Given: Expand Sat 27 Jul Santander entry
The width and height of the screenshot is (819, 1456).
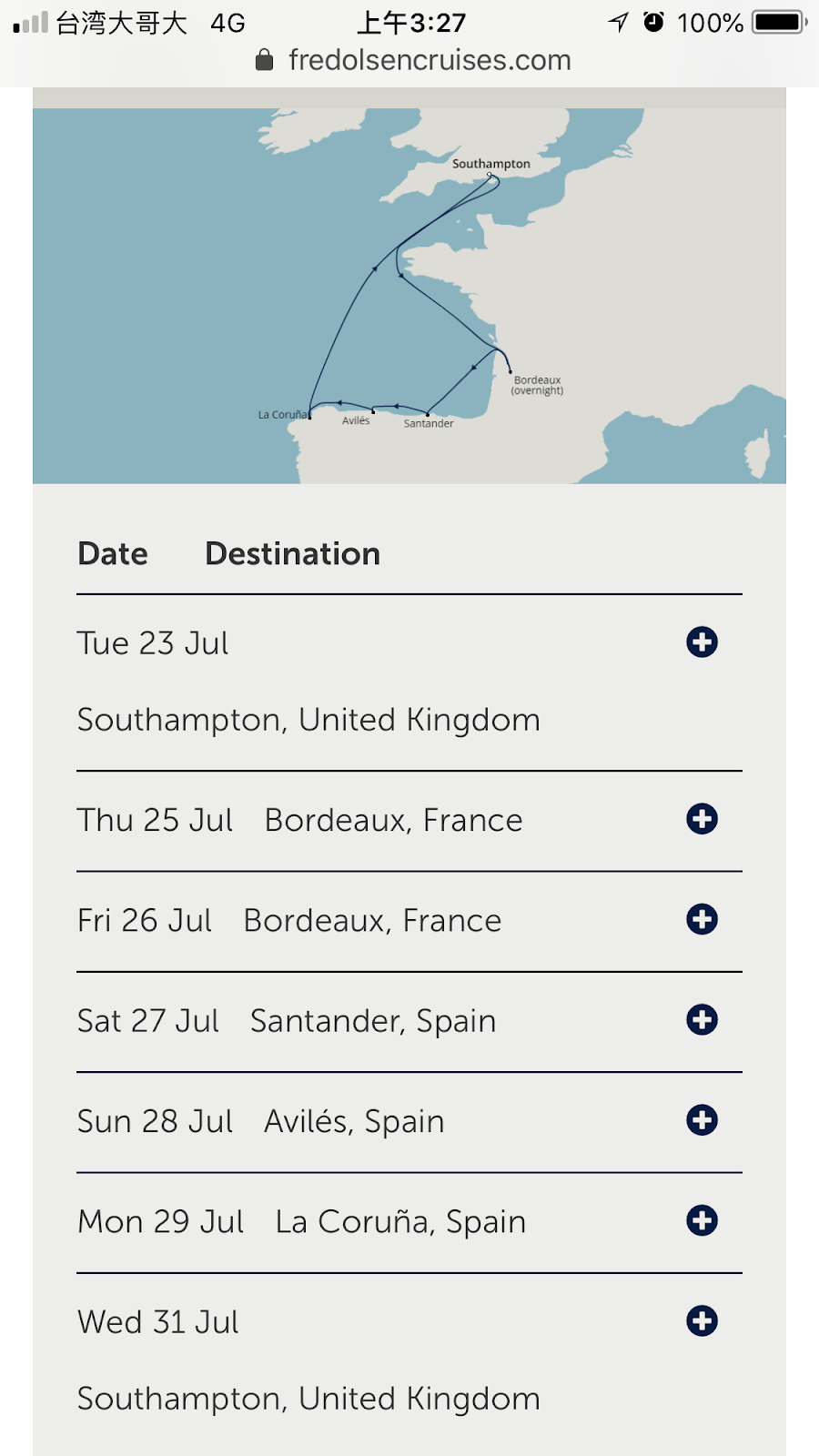Looking at the screenshot, I should tap(702, 1019).
